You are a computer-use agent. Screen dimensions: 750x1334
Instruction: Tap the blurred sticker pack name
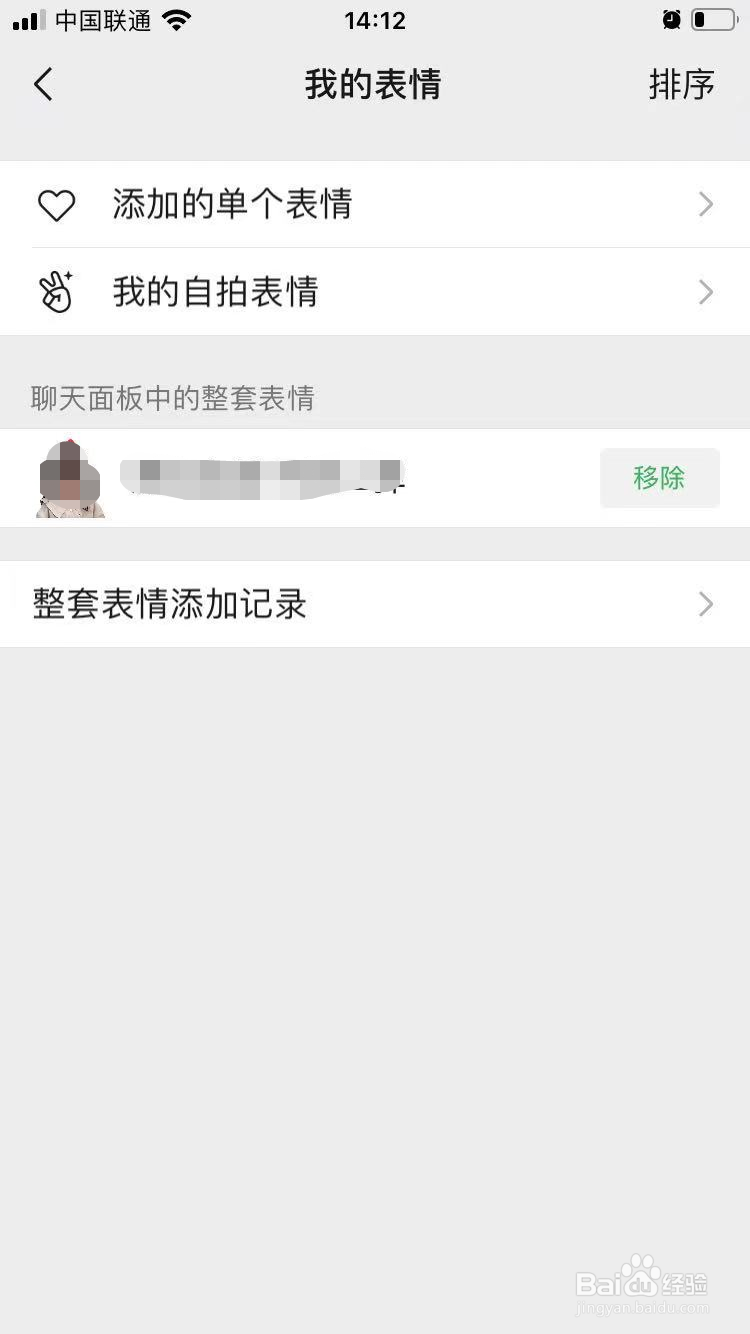tap(260, 475)
